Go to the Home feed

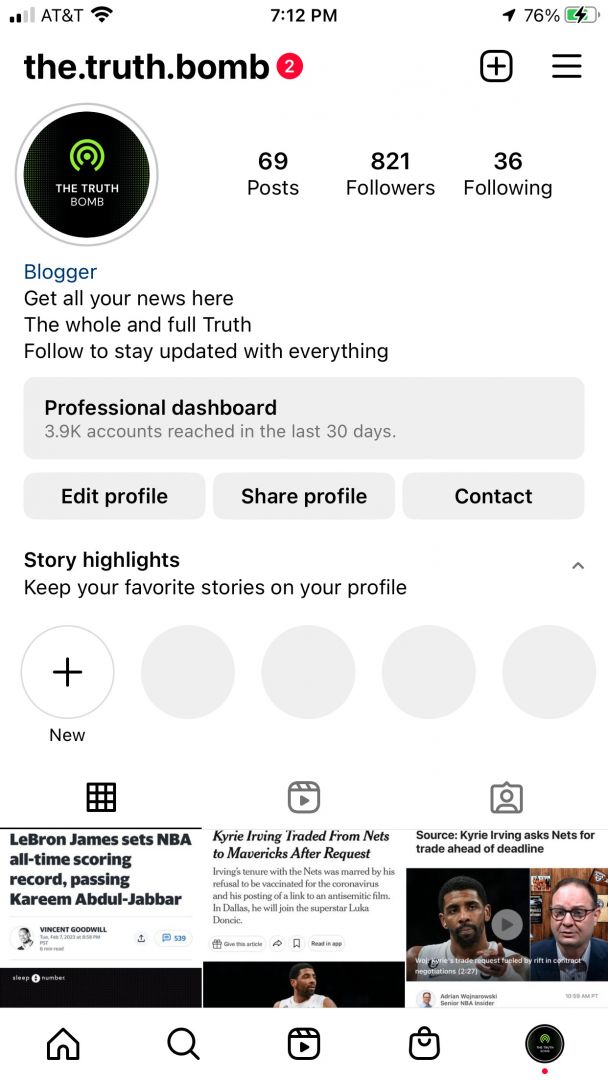pos(63,1044)
